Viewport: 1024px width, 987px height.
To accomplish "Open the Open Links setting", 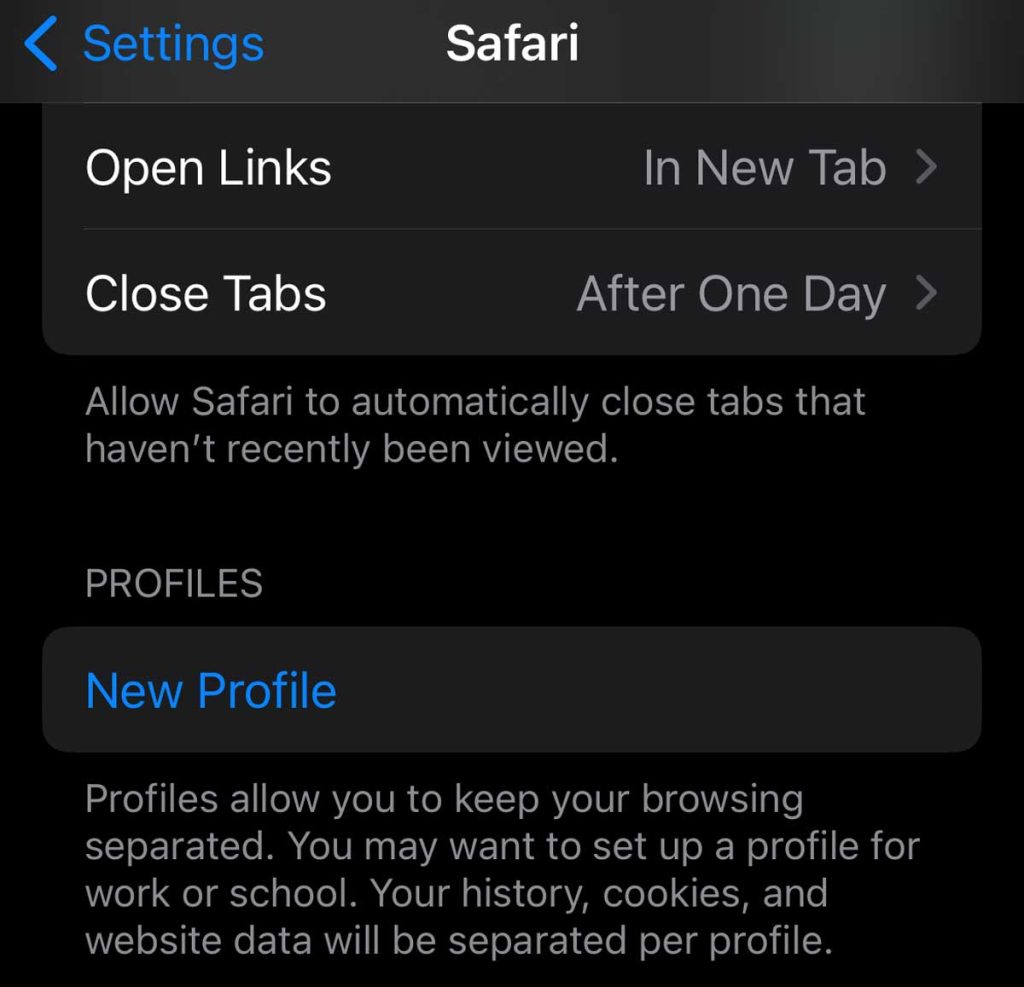I will pos(511,168).
